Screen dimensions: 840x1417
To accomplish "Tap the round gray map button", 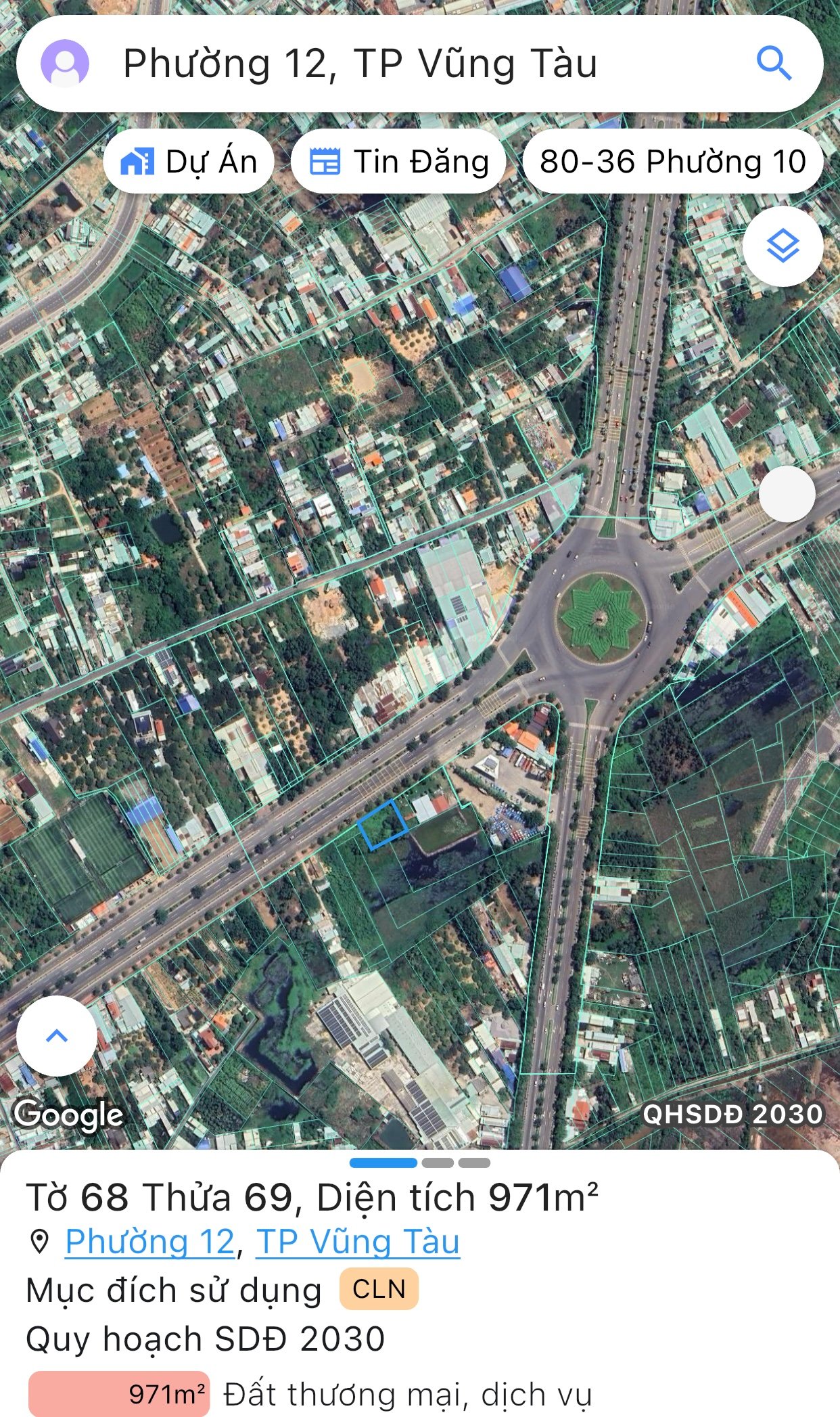I will [x=787, y=494].
